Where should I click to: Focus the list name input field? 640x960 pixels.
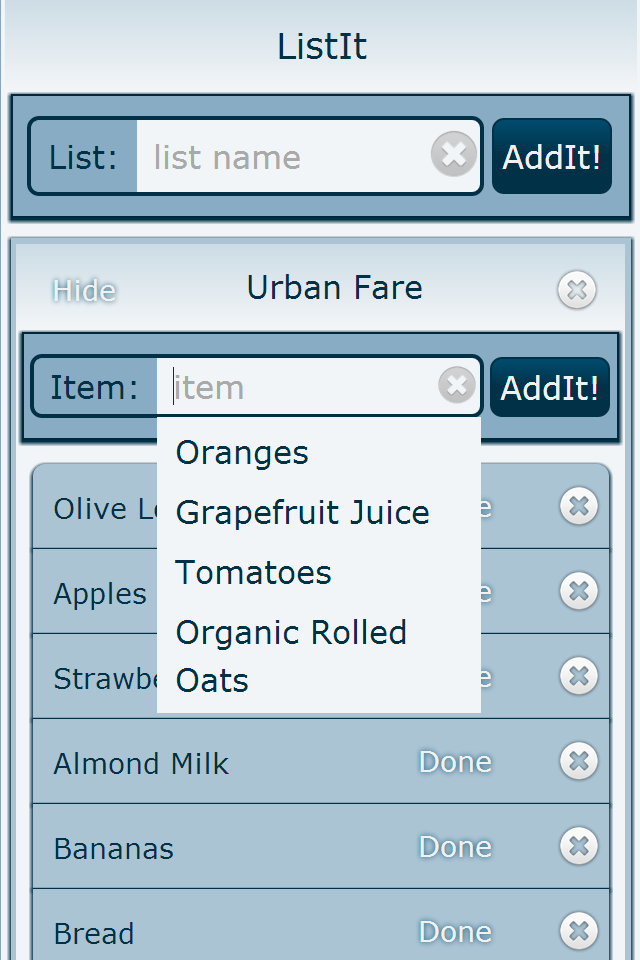[x=285, y=157]
